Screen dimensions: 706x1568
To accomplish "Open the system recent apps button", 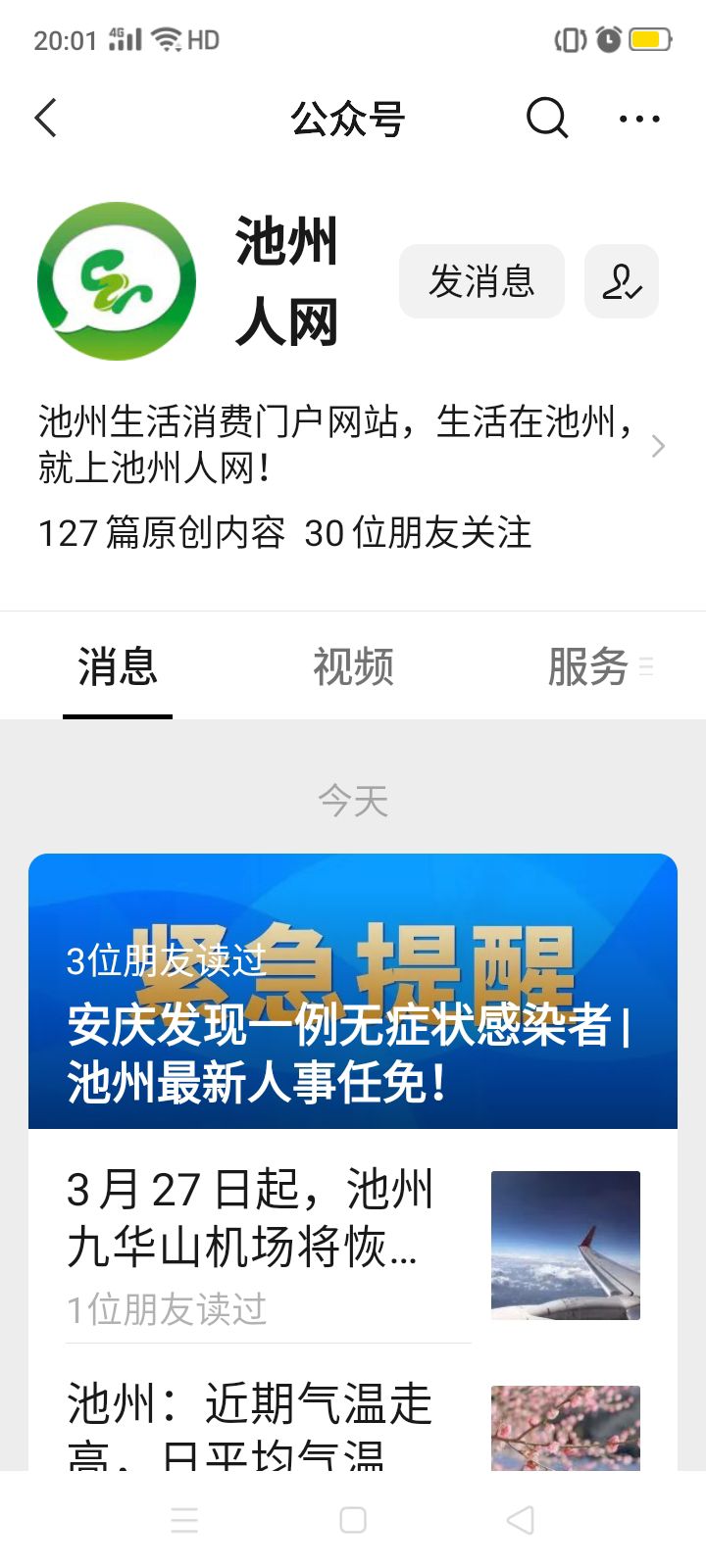I will (184, 1520).
